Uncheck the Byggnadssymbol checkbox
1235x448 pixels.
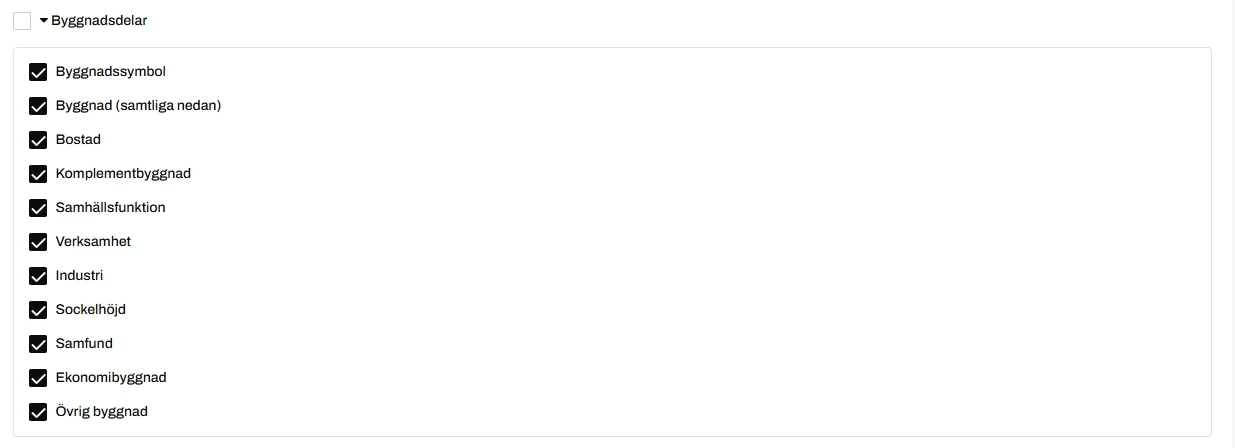38,72
